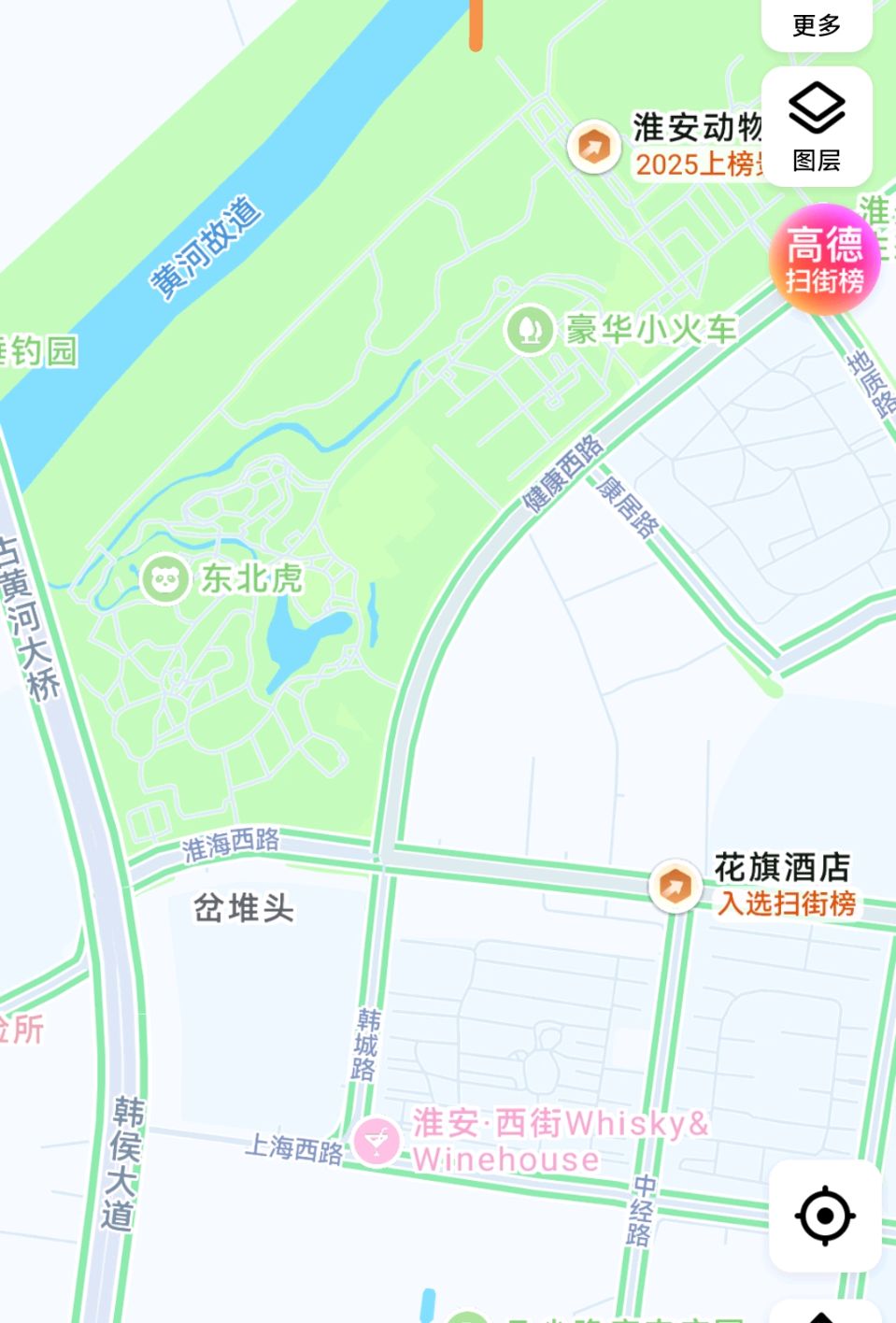Select the 淮安·西街Whisky&Winehouse bar marker
Image resolution: width=896 pixels, height=1323 pixels.
tap(377, 1141)
